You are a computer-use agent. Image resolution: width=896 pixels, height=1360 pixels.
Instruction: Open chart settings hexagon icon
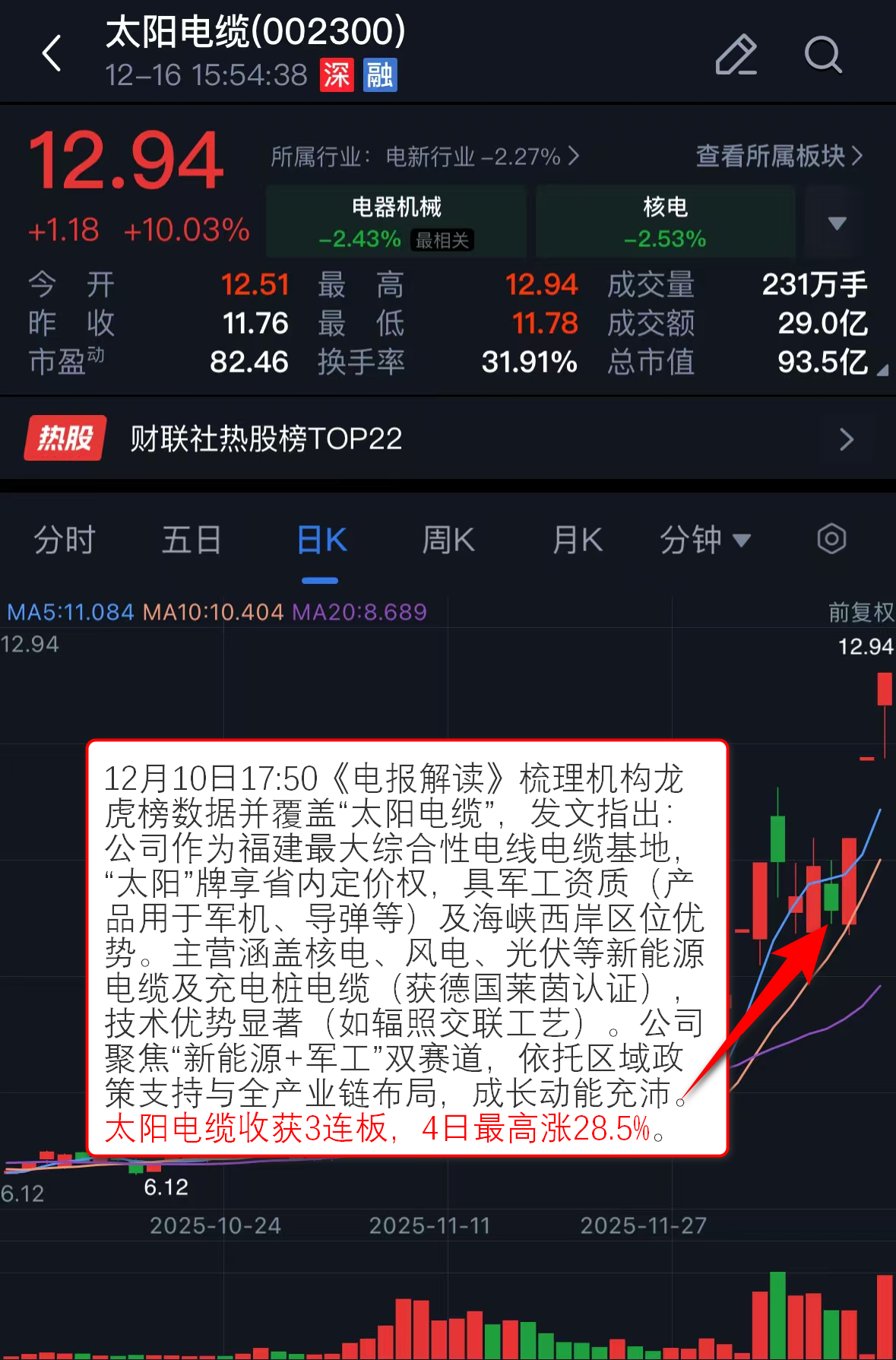tap(831, 540)
